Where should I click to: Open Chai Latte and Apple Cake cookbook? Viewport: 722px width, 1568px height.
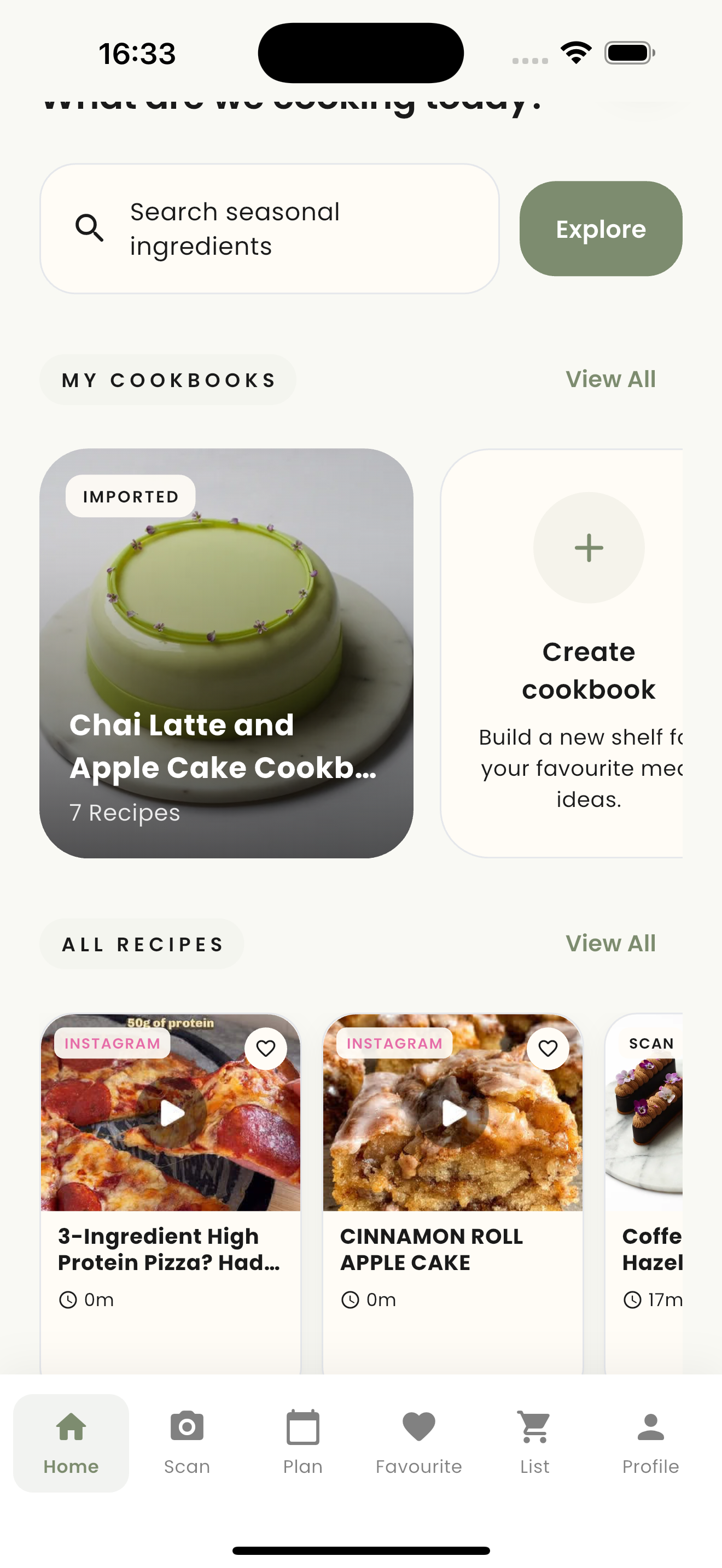click(x=226, y=653)
